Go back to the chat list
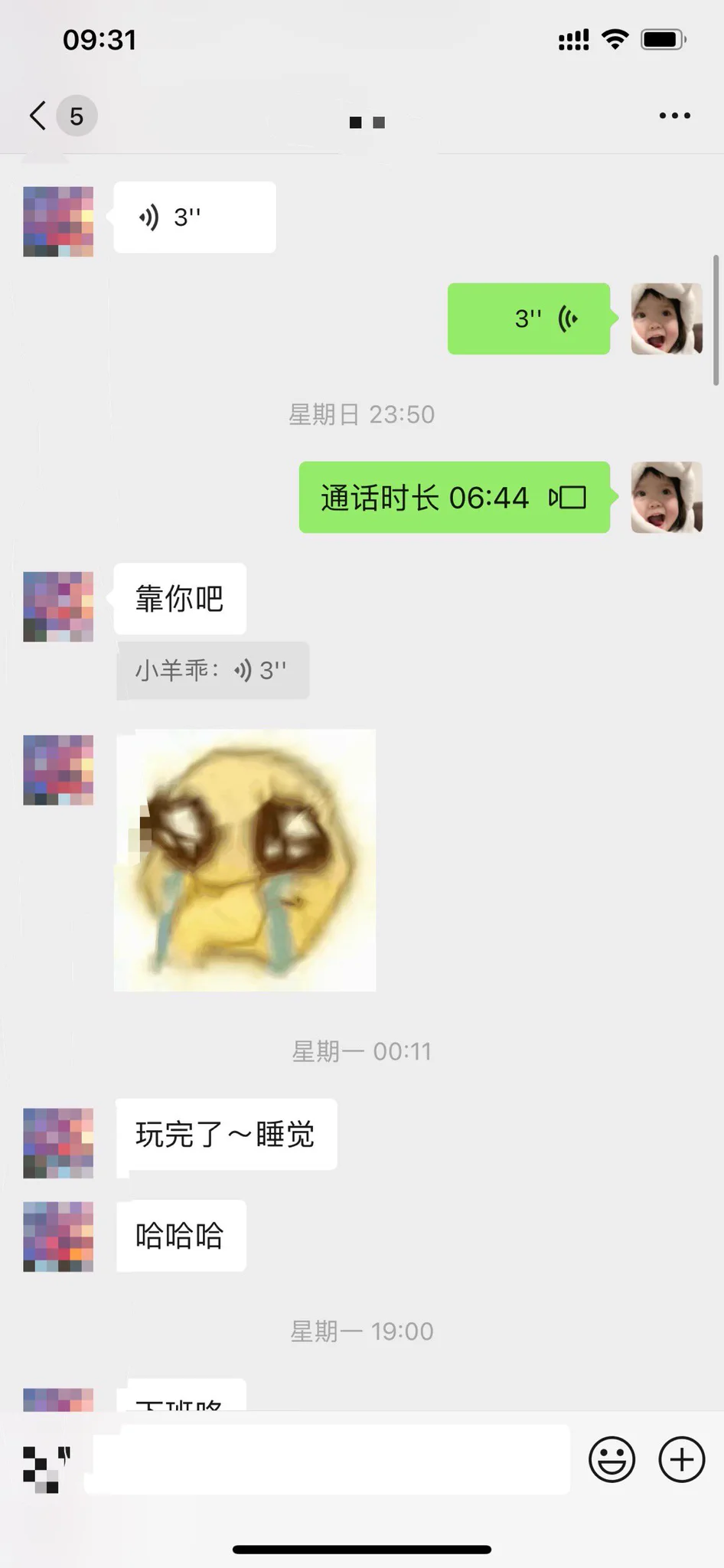This screenshot has height=1568, width=724. click(38, 116)
